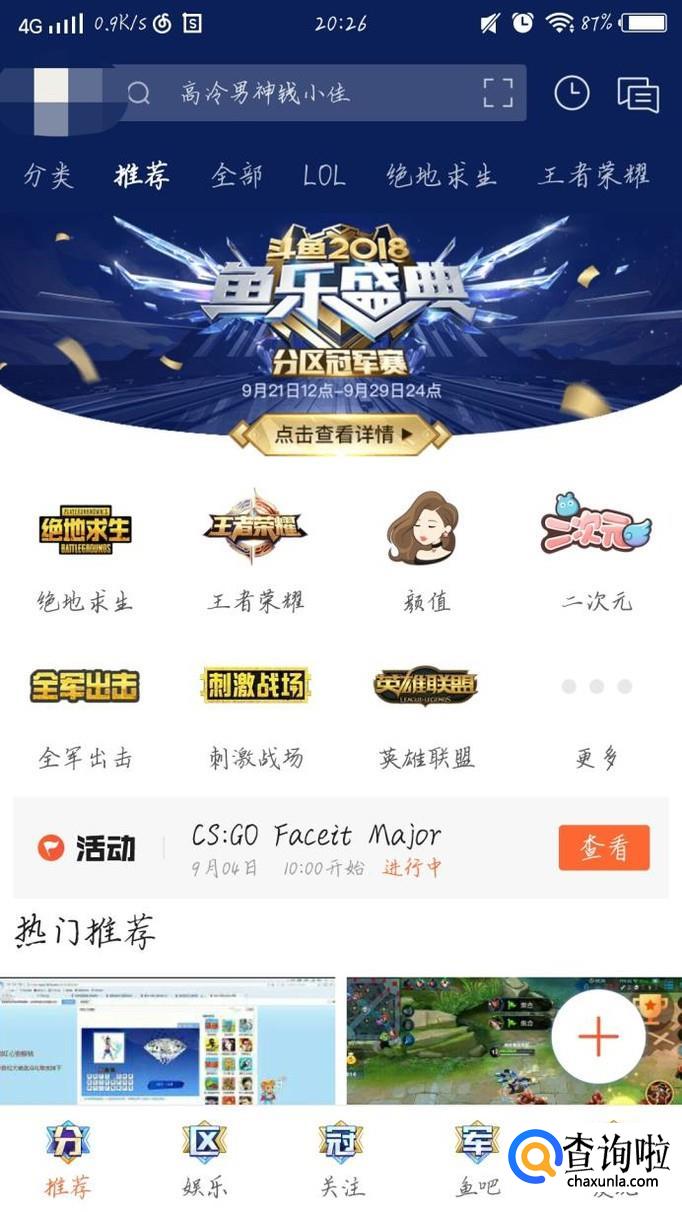
Task: Switch to the LOL top tab
Action: coord(325,176)
